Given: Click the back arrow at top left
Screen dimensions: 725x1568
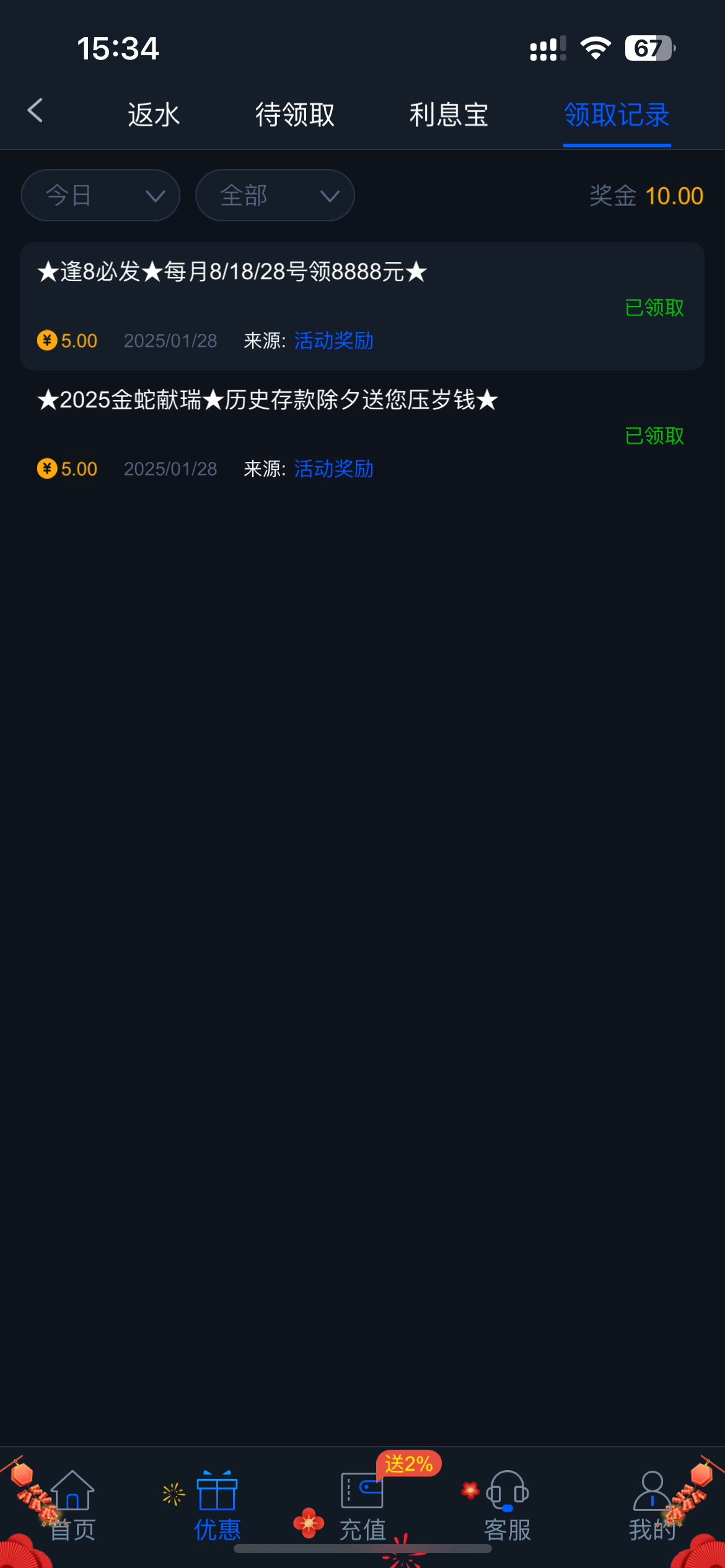Looking at the screenshot, I should (x=35, y=111).
